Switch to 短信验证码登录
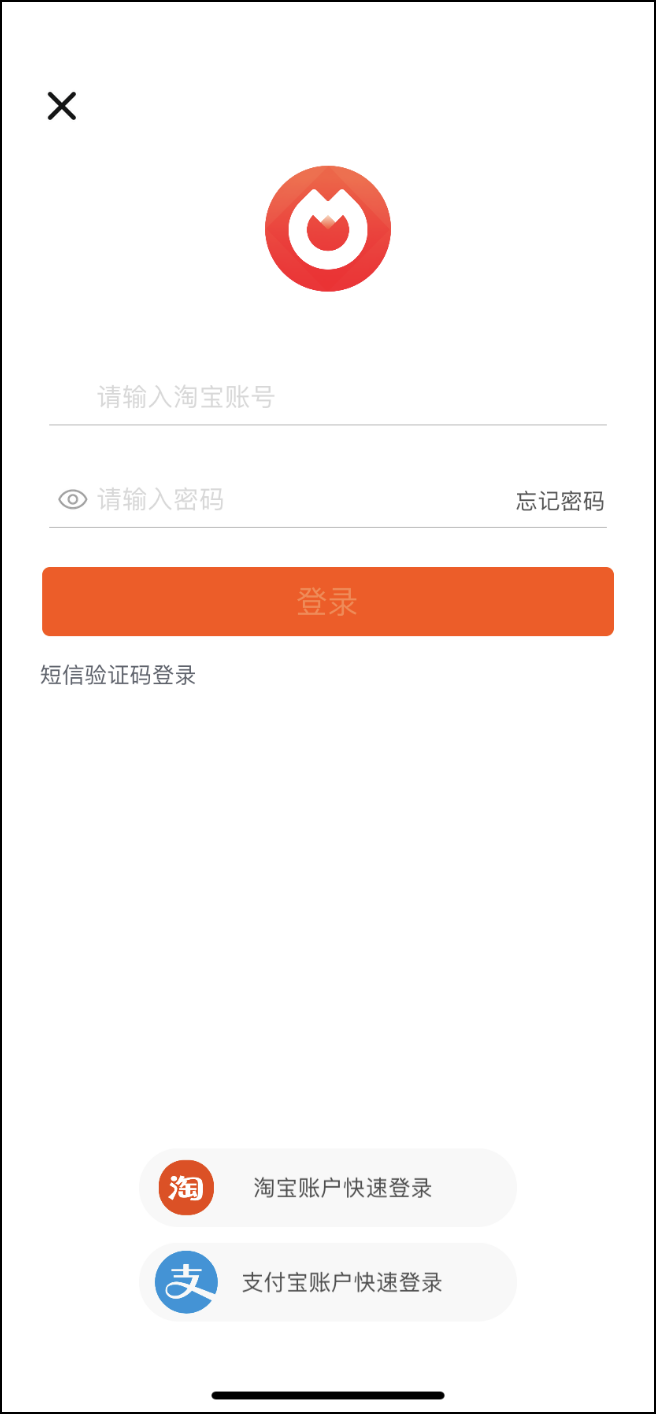This screenshot has width=656, height=1416. pyautogui.click(x=118, y=675)
